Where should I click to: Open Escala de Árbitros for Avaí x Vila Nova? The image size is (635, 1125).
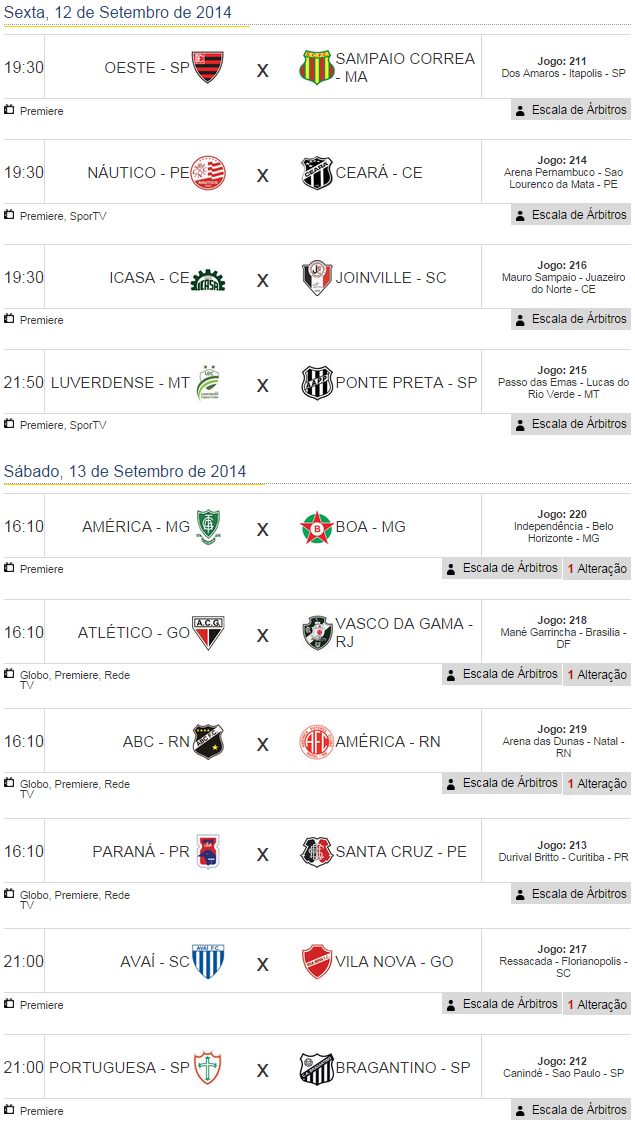tap(502, 1003)
